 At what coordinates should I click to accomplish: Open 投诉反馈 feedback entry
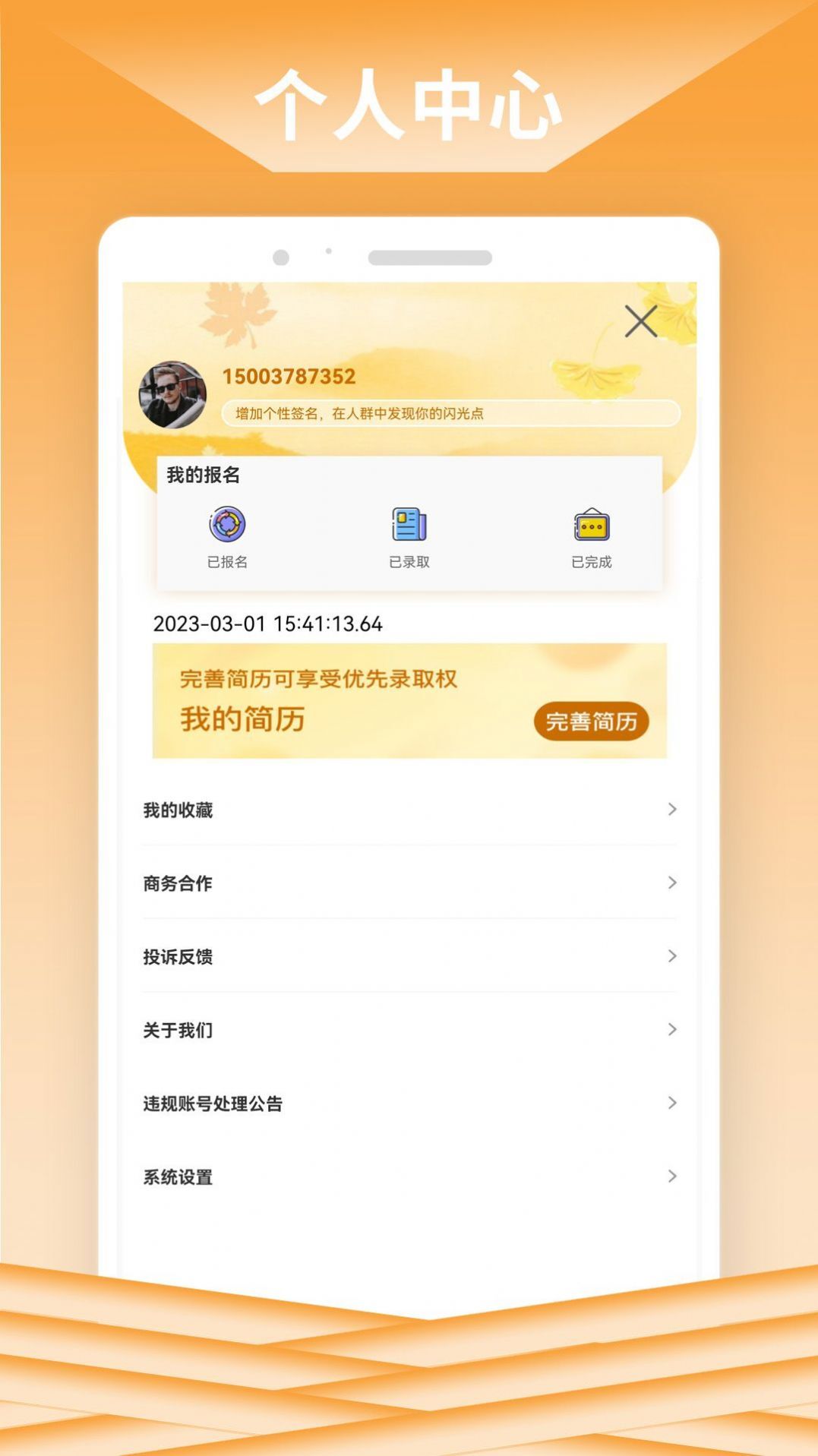pos(175,957)
